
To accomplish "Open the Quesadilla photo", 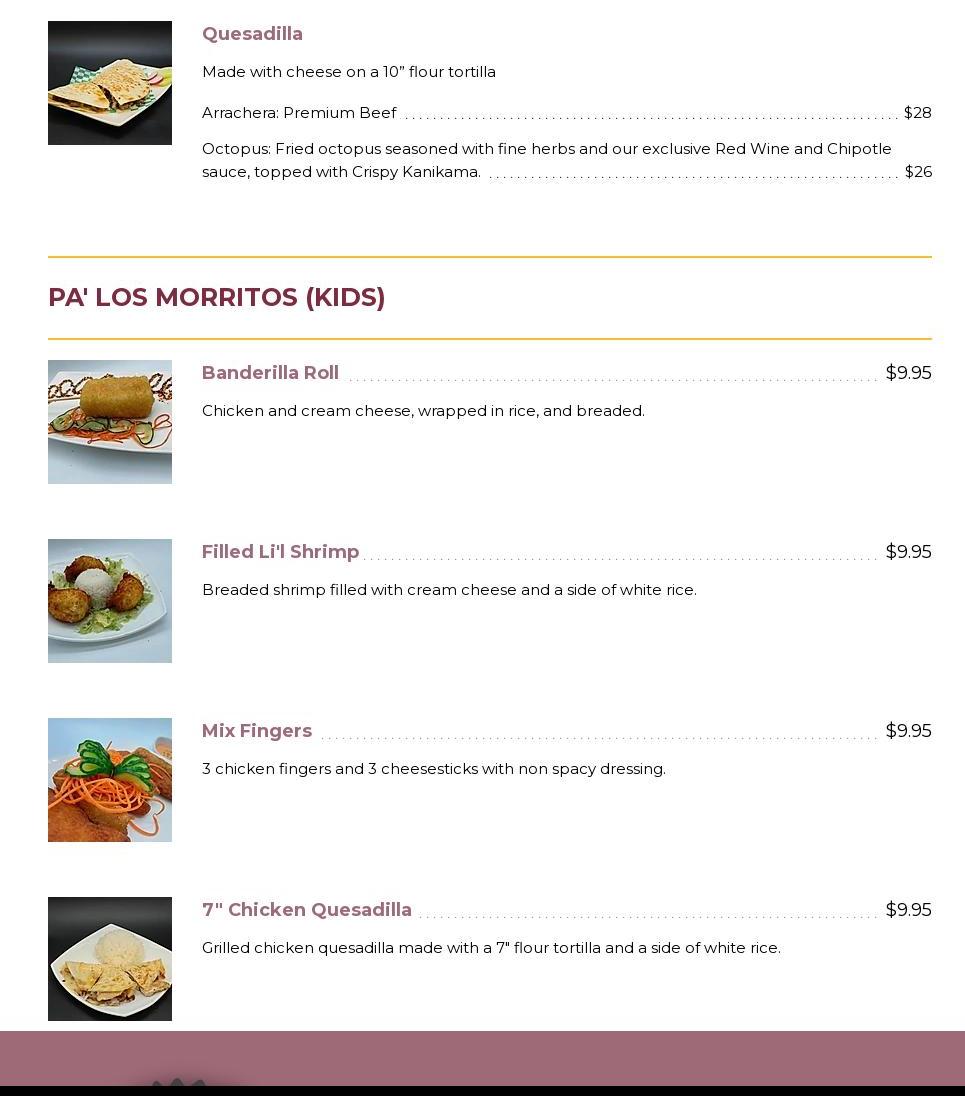I will click(x=110, y=83).
